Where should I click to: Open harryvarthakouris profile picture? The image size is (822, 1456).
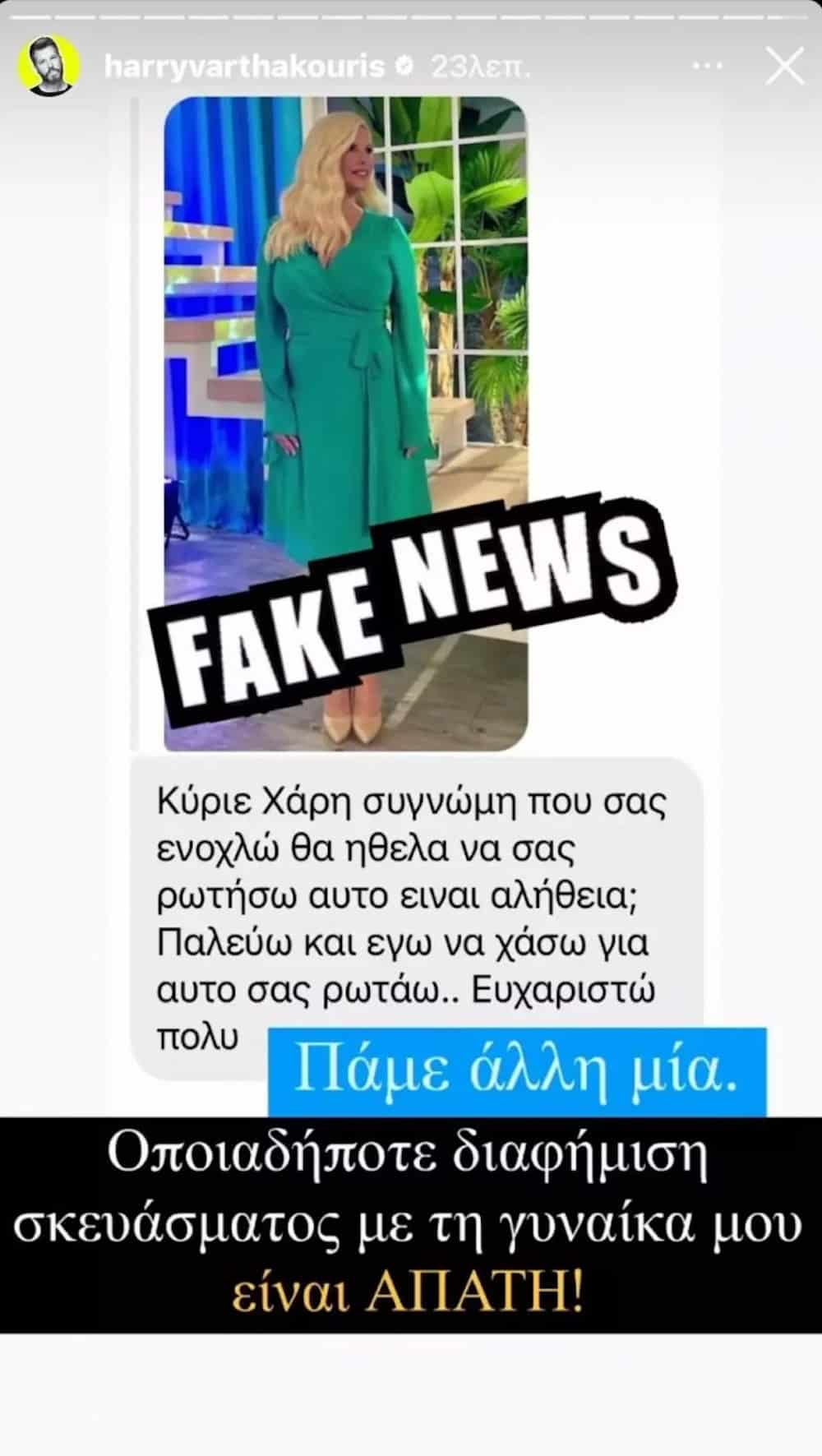[52, 67]
